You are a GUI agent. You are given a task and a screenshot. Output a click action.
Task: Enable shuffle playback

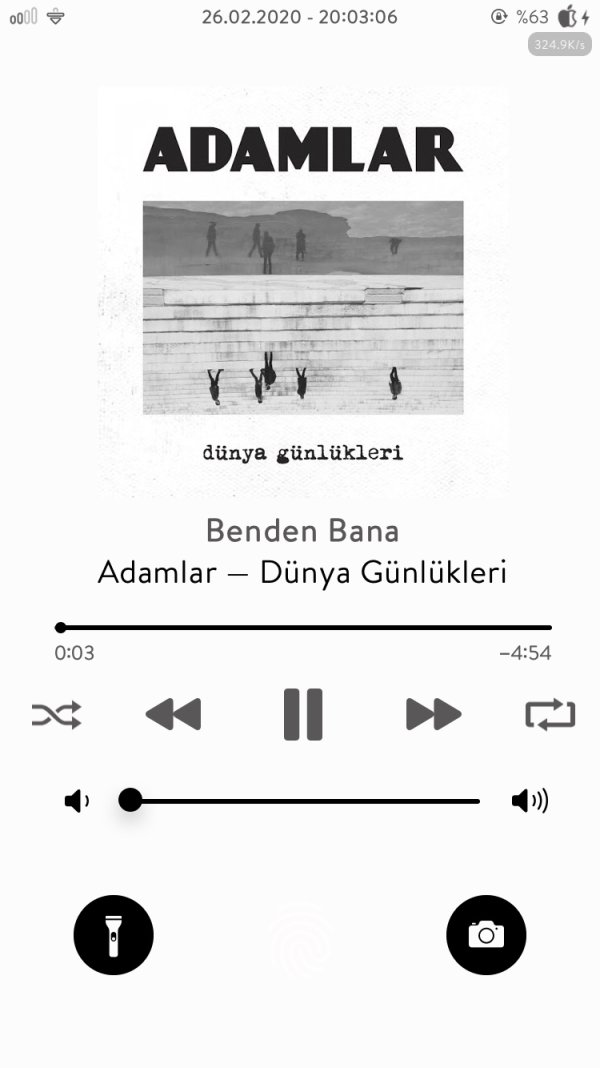pos(56,714)
